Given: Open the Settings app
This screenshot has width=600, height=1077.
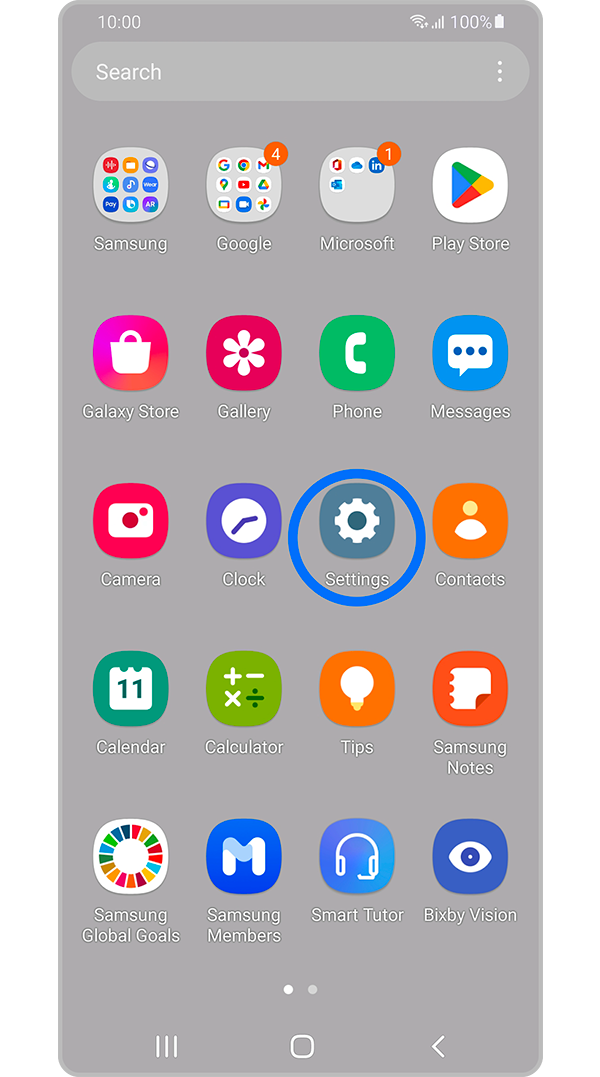Looking at the screenshot, I should click(357, 522).
